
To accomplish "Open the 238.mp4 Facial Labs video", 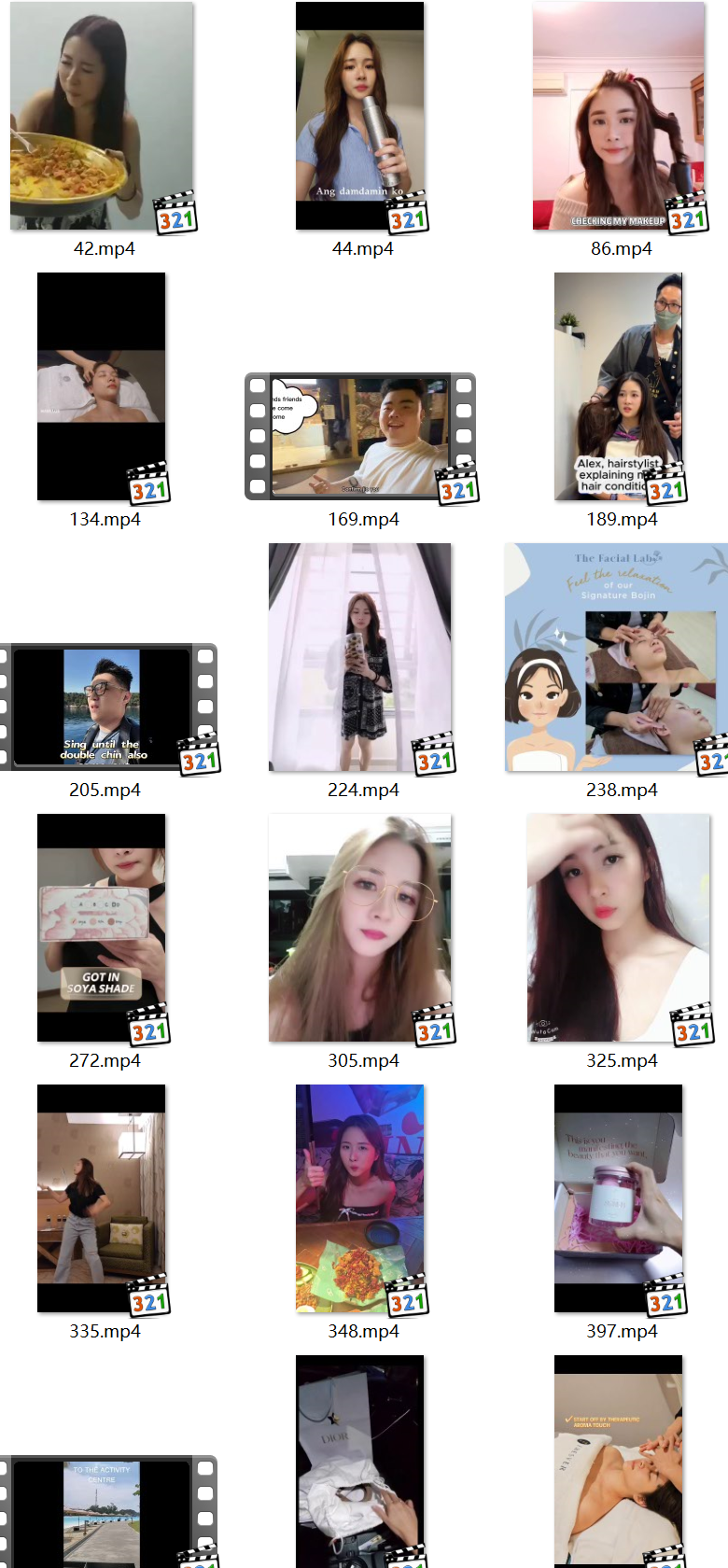I will tap(618, 657).
